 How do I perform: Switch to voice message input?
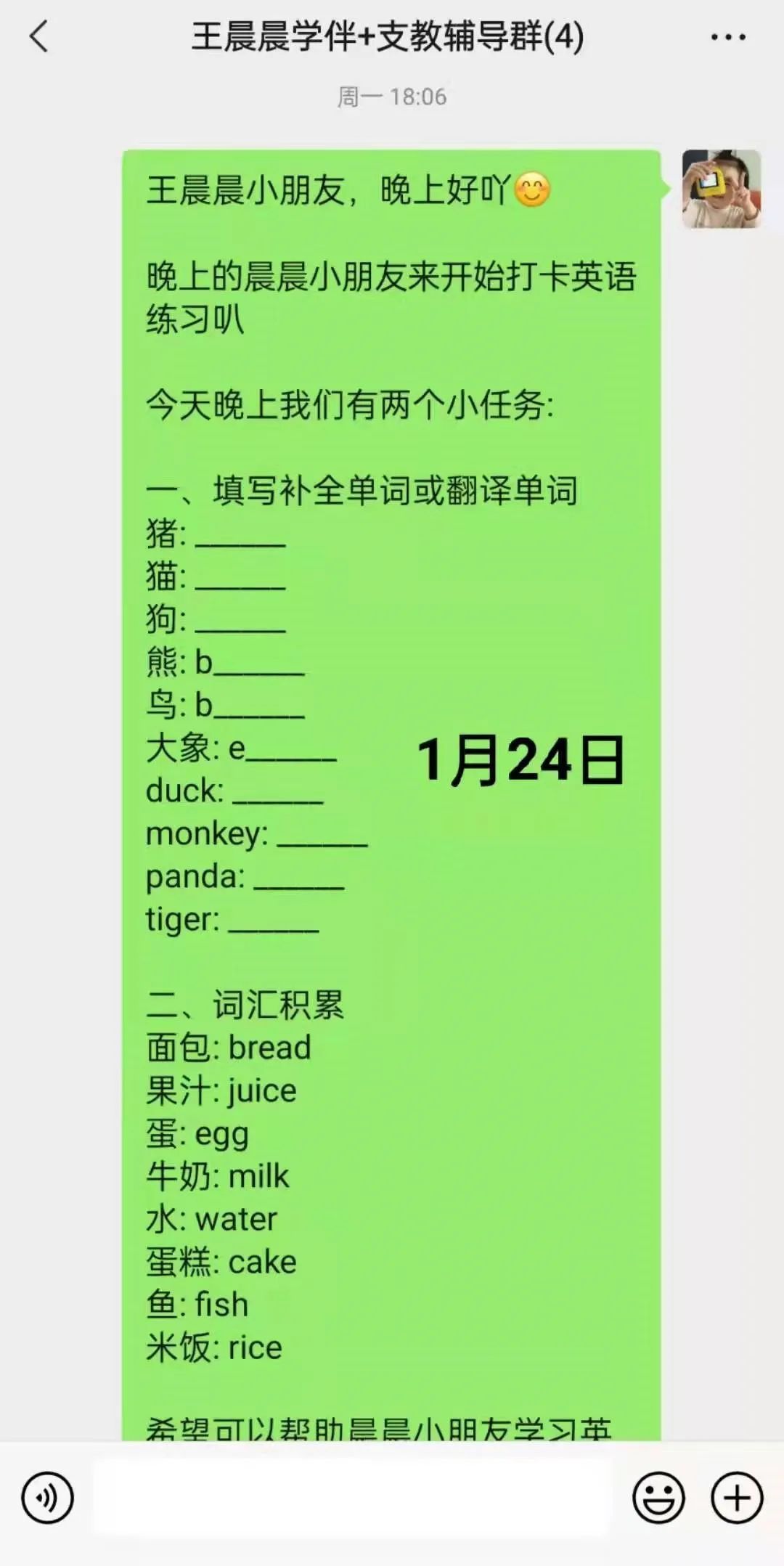(x=48, y=1497)
